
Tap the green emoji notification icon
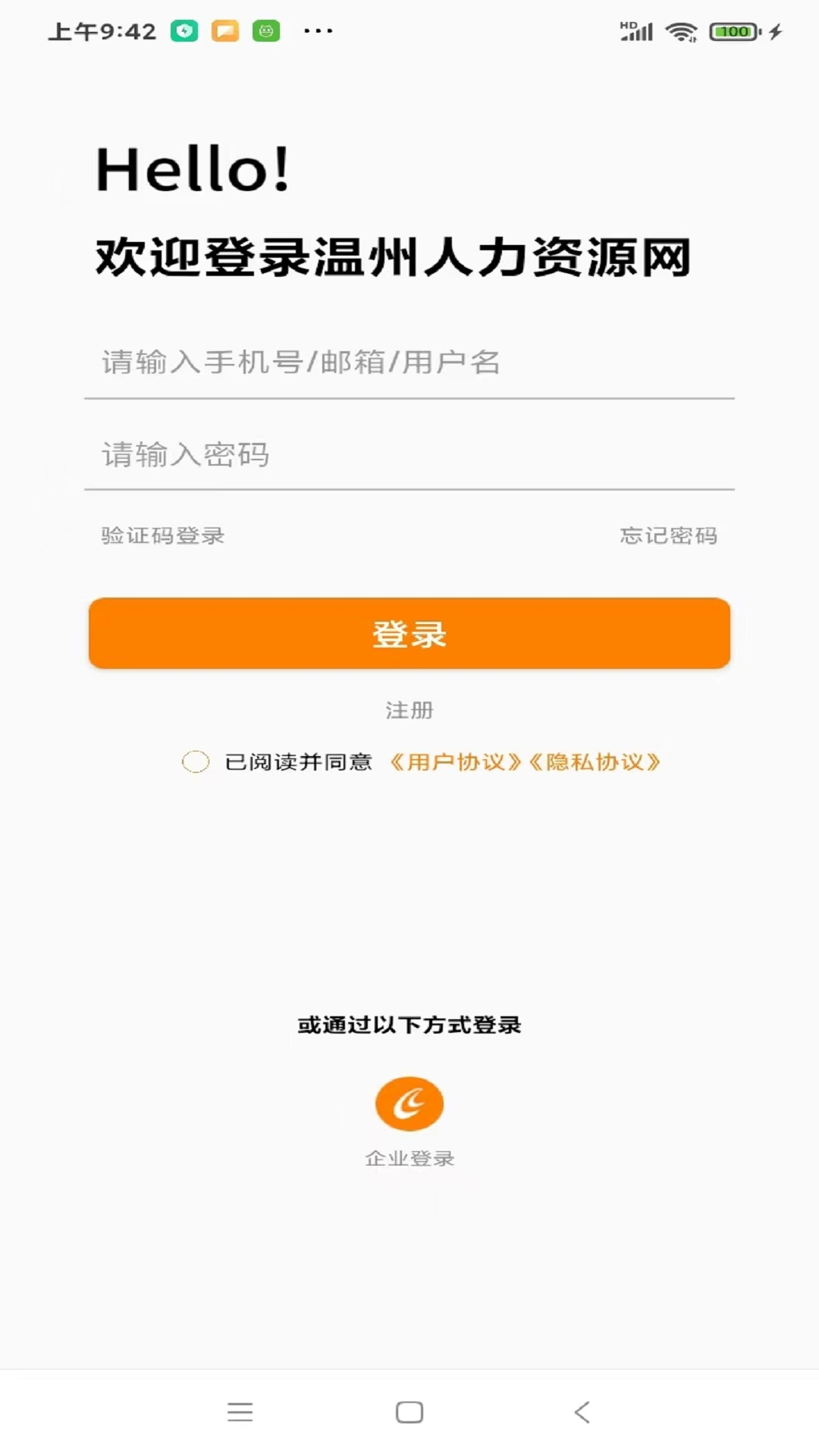(266, 31)
